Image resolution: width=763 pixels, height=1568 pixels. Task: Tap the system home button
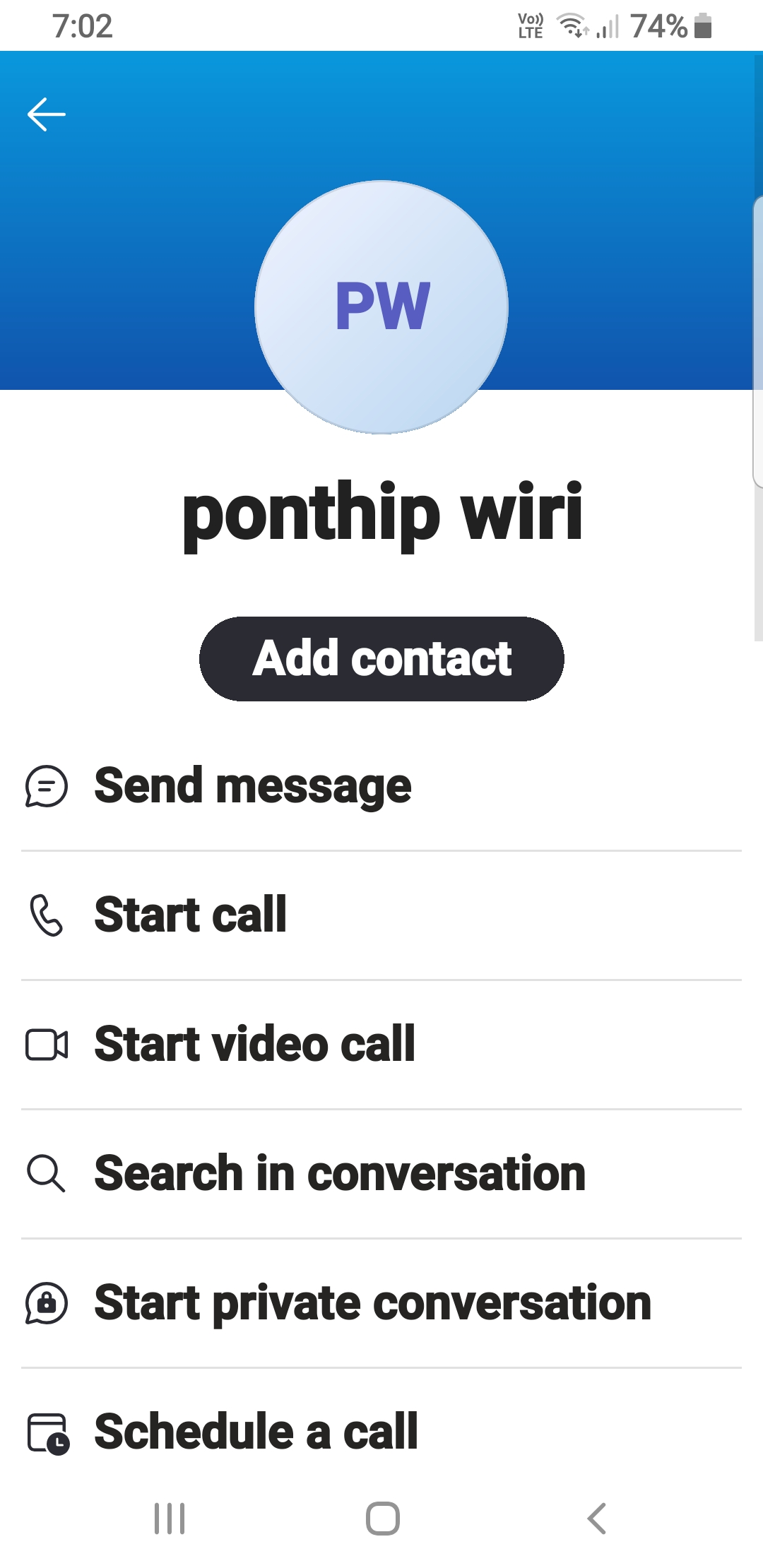pyautogui.click(x=383, y=1519)
